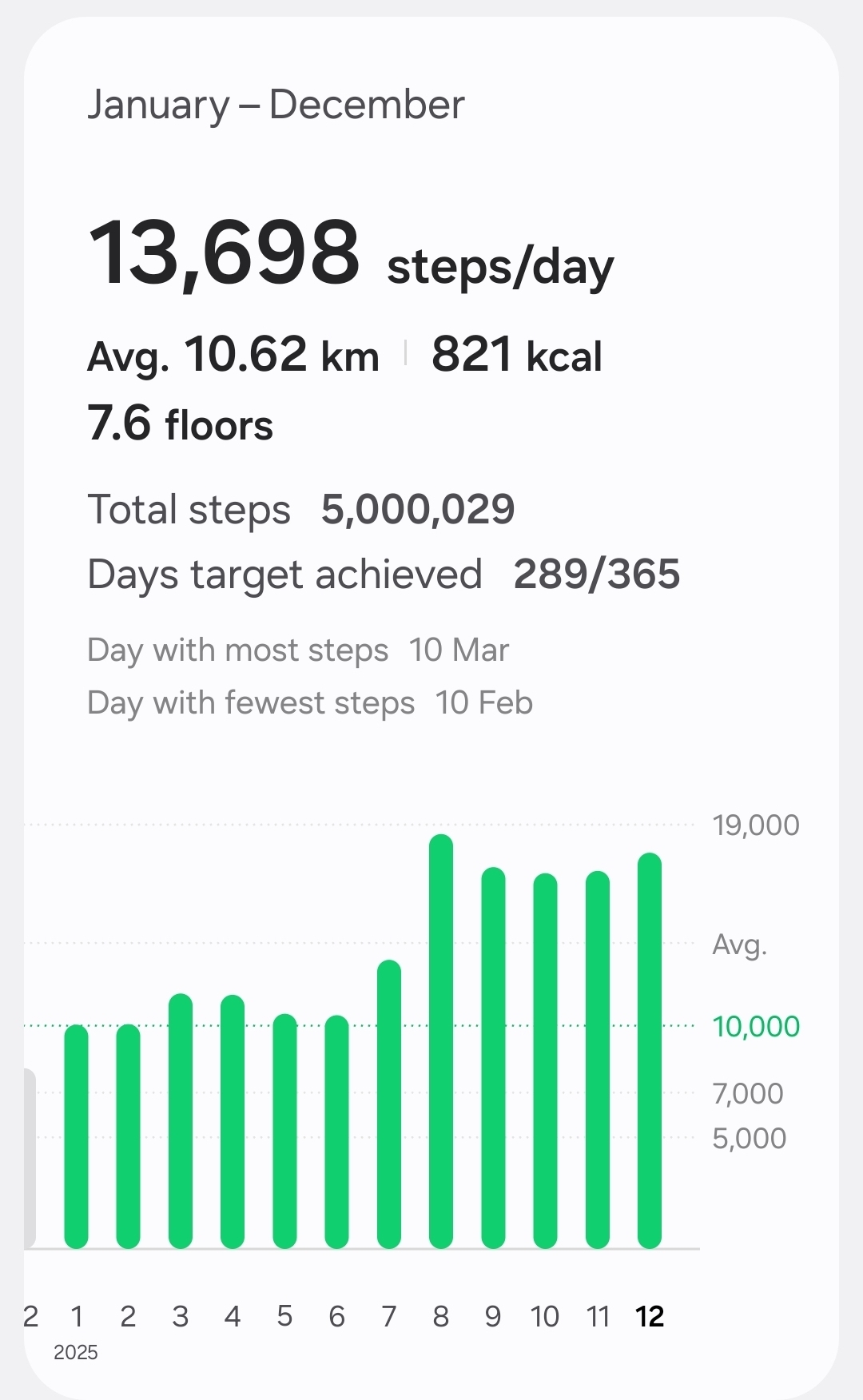
Task: Open the tallest bar, month 8
Action: (x=441, y=1040)
